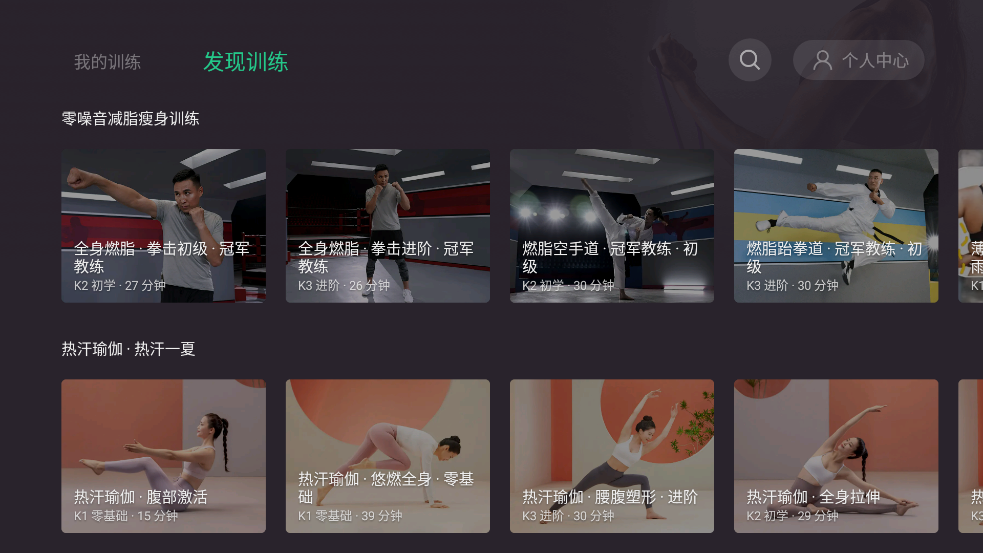The image size is (983, 553).
Task: Open 热汗瑜伽·全身拉伸 course
Action: [835, 456]
